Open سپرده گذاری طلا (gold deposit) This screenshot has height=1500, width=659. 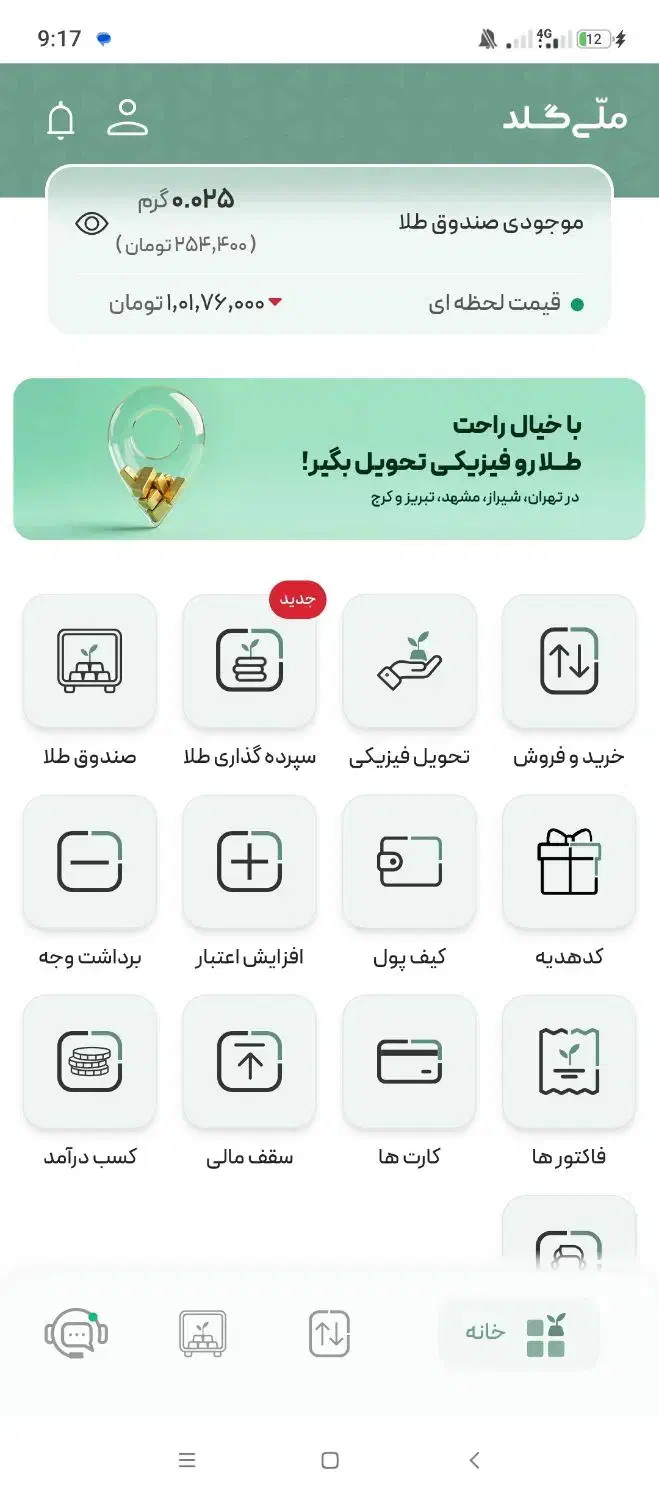coord(249,661)
